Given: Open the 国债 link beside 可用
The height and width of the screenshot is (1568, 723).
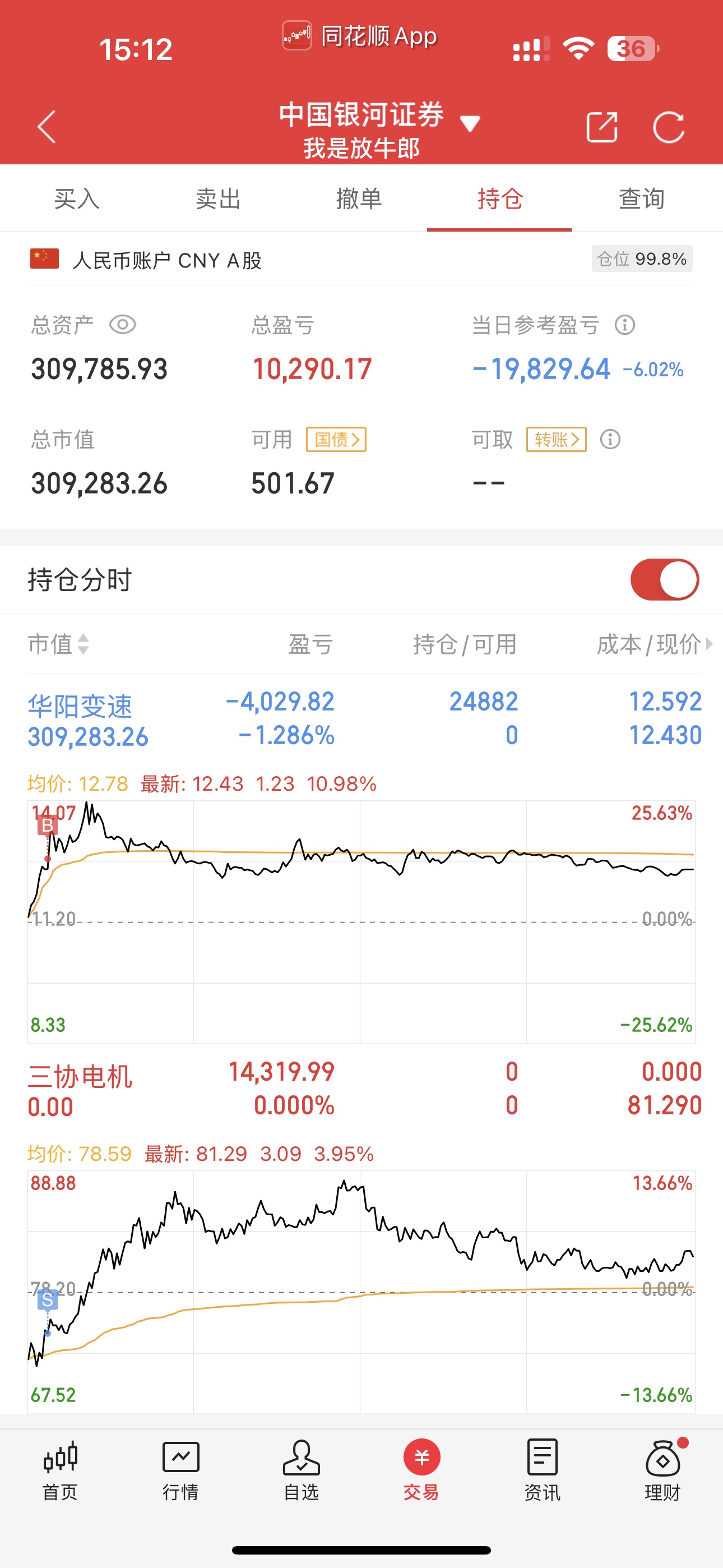Looking at the screenshot, I should [x=336, y=440].
